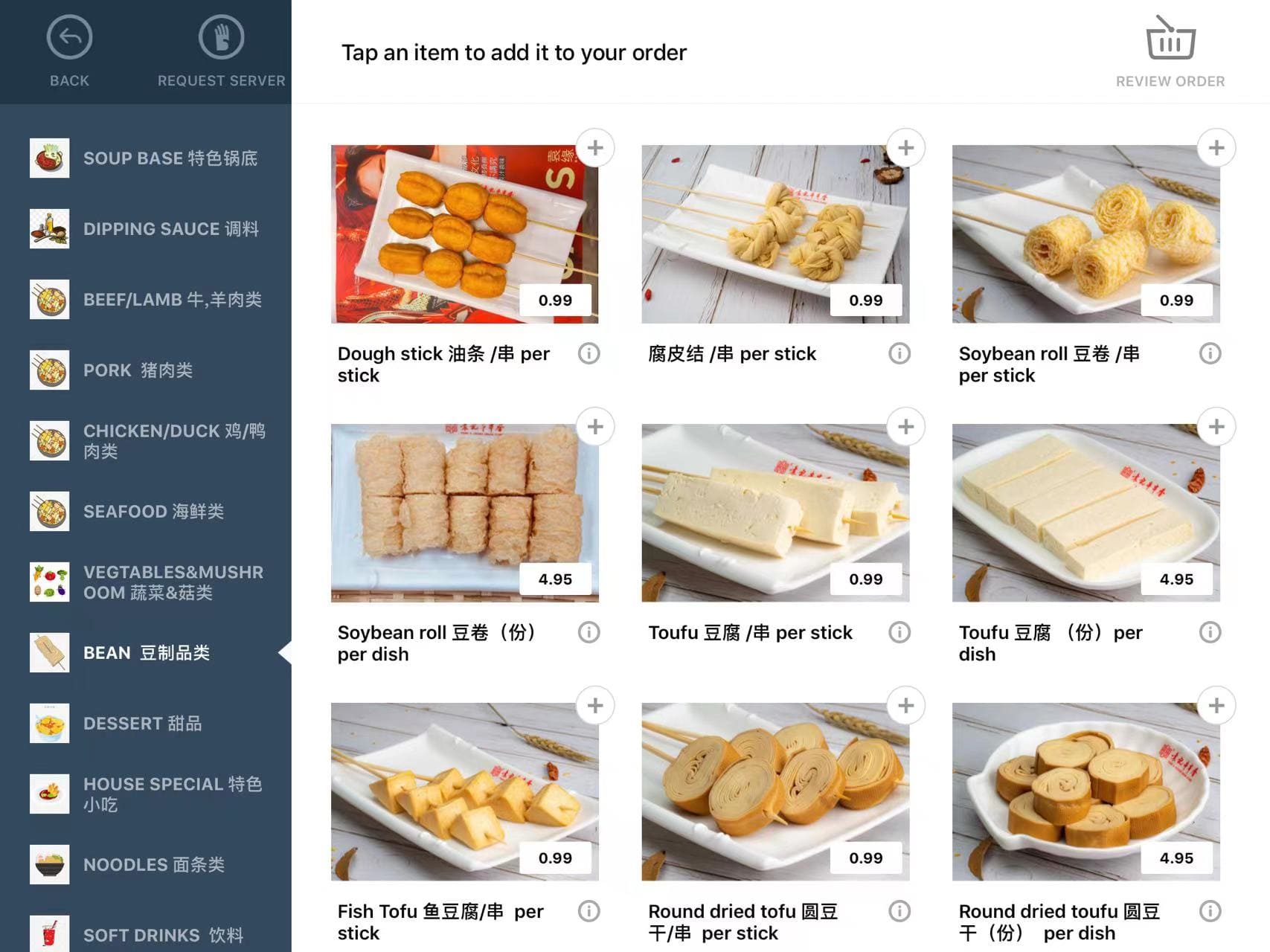1270x952 pixels.
Task: Add Dough stick to the order
Action: click(x=594, y=148)
